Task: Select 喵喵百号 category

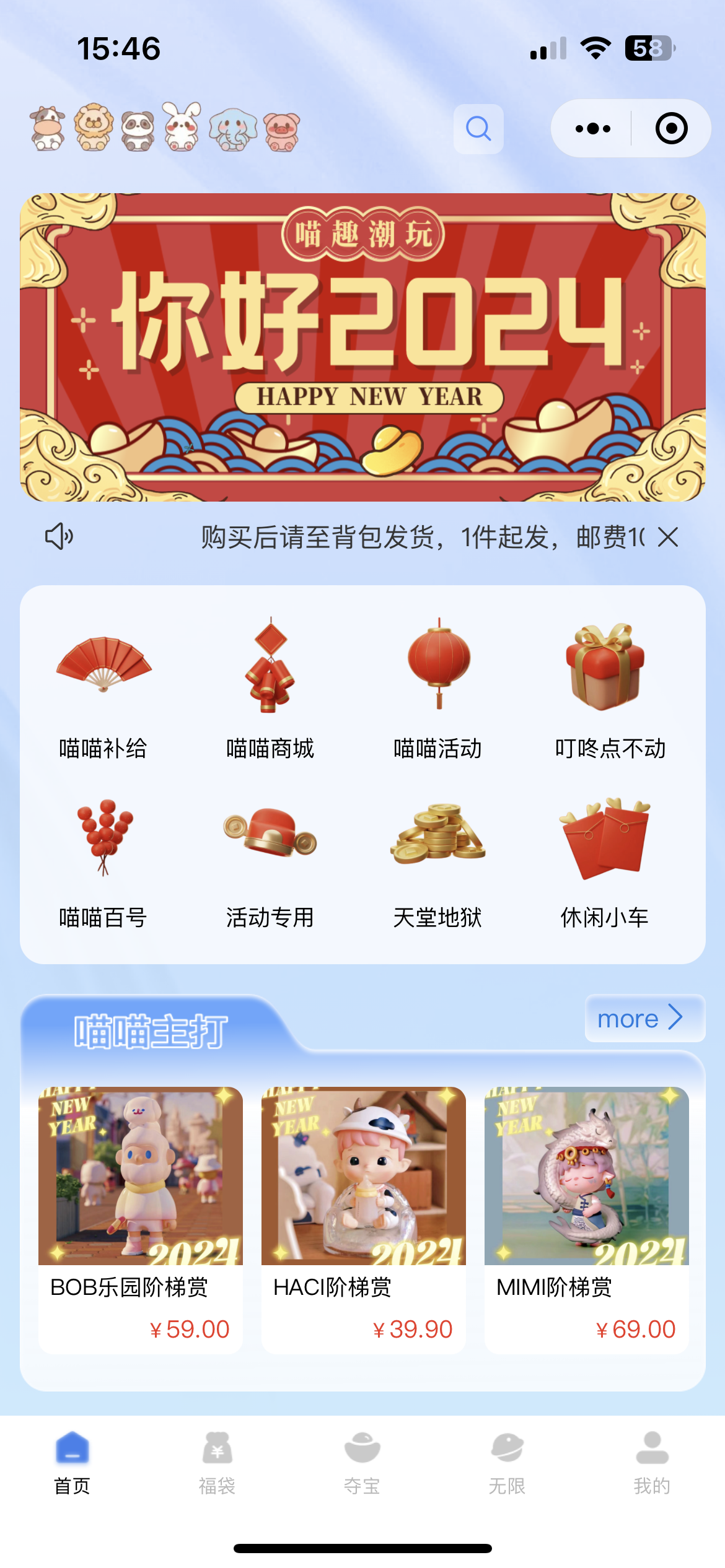Action: point(103,861)
